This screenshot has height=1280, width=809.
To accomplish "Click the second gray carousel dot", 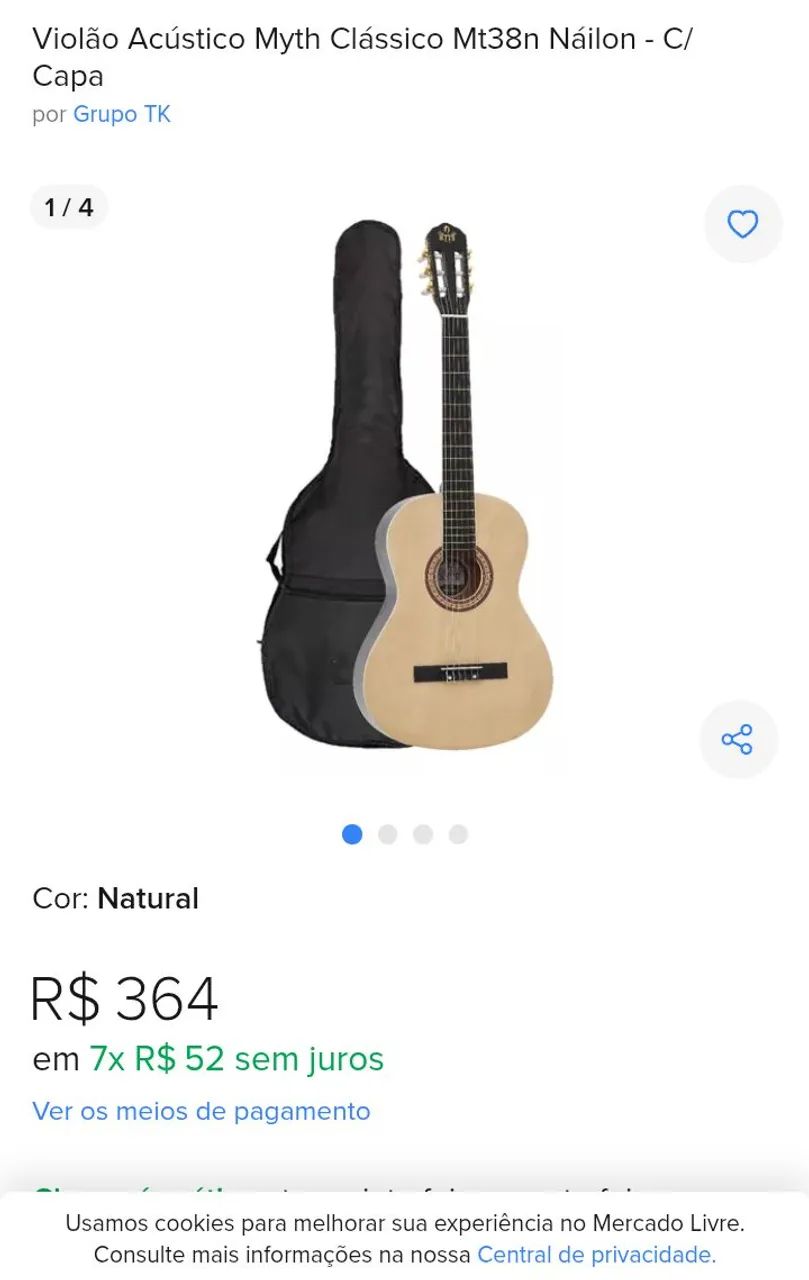I will [x=387, y=833].
